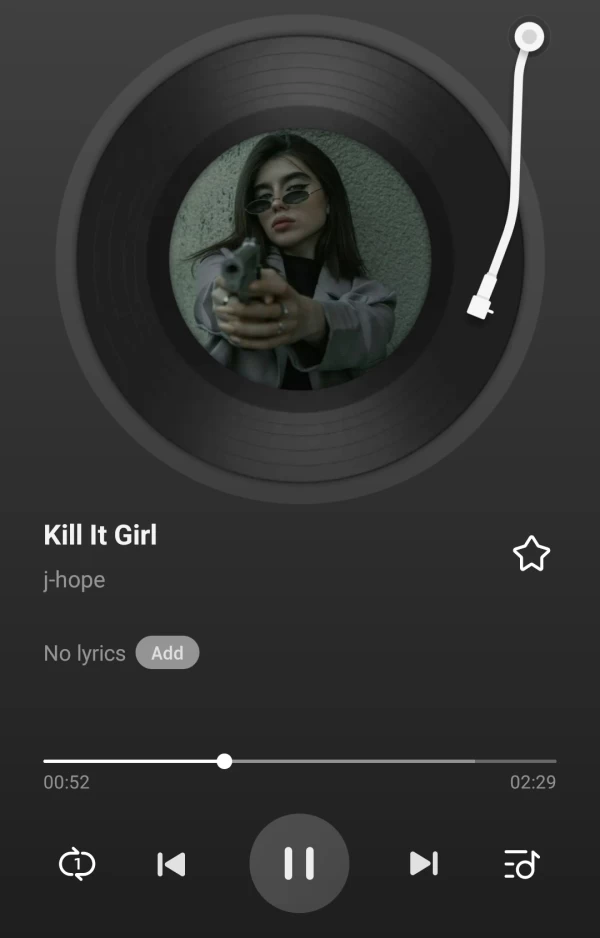This screenshot has height=938, width=600.
Task: Go back to the previous track
Action: (x=172, y=863)
